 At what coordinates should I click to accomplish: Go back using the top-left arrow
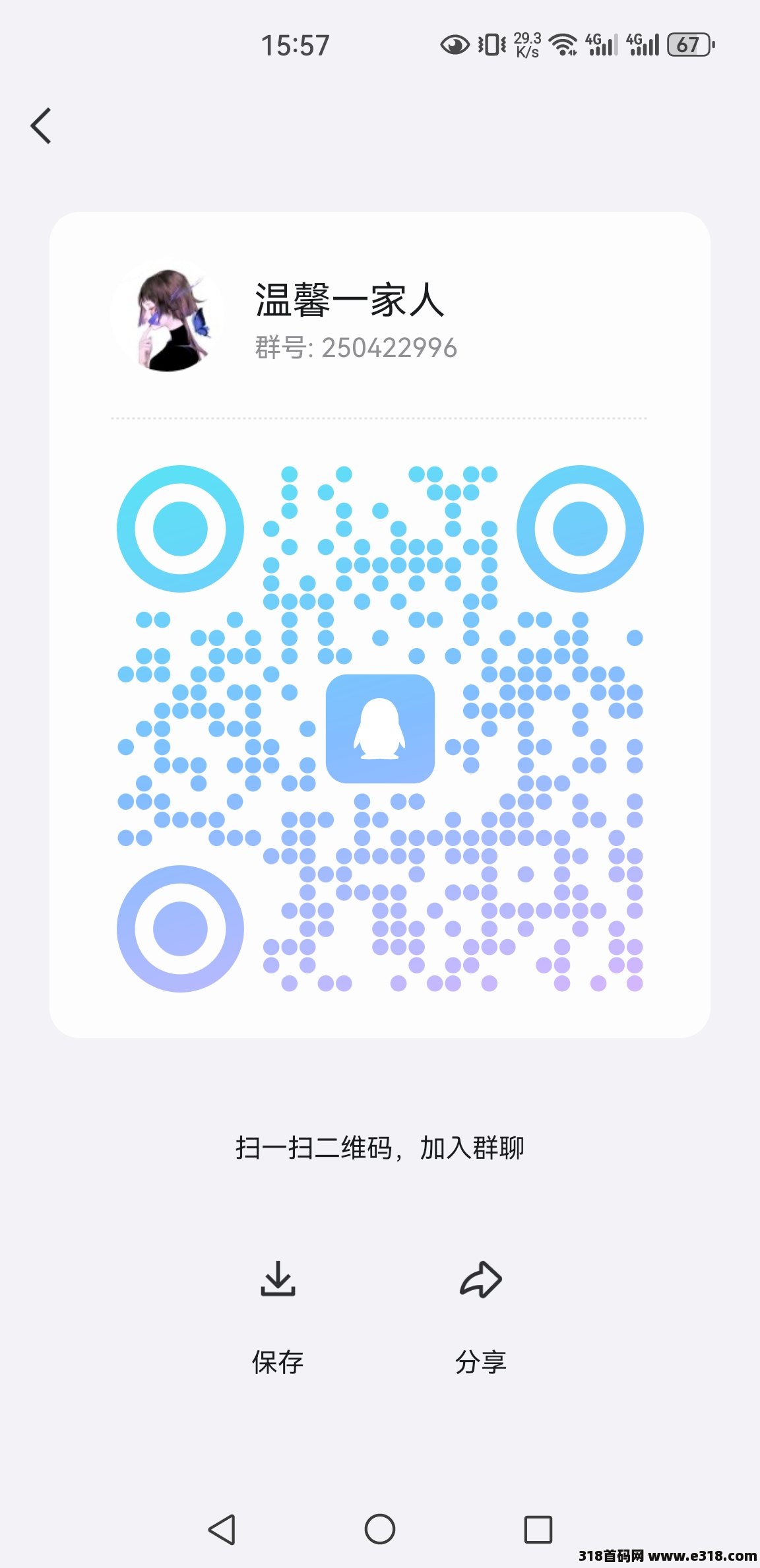click(x=41, y=125)
